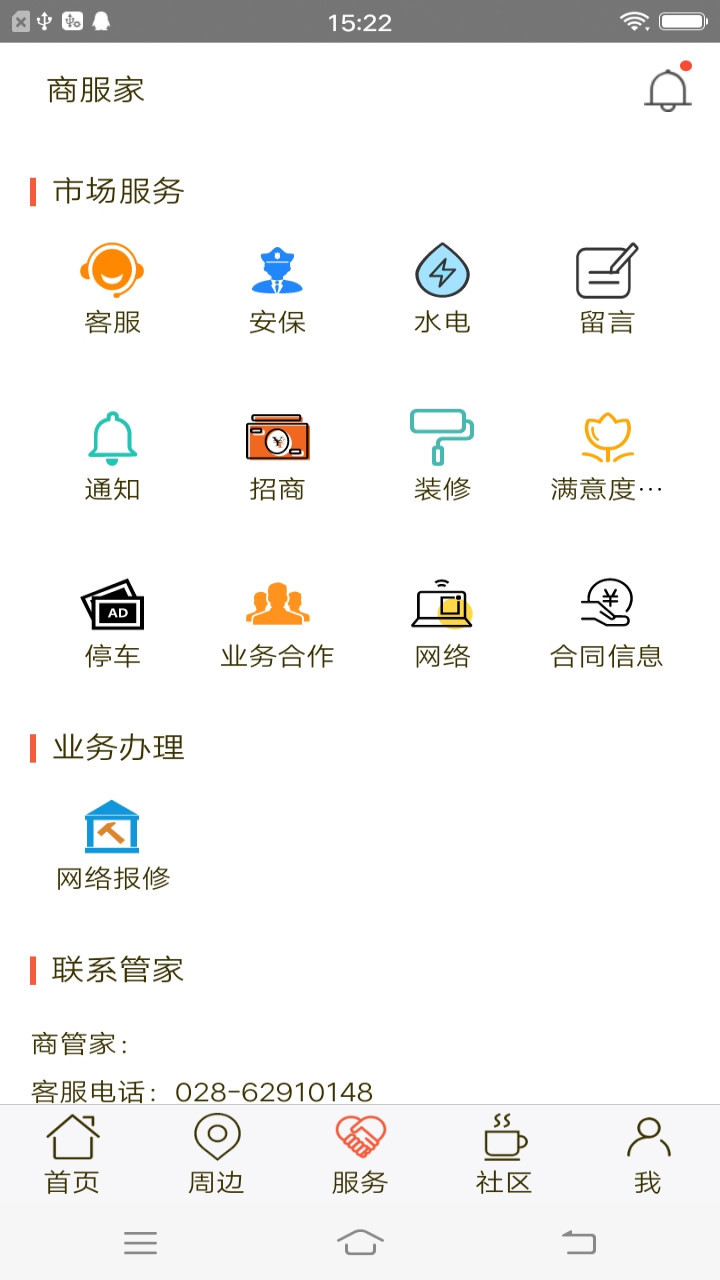The width and height of the screenshot is (720, 1280).
Task: Open 停车 parking service
Action: click(112, 624)
